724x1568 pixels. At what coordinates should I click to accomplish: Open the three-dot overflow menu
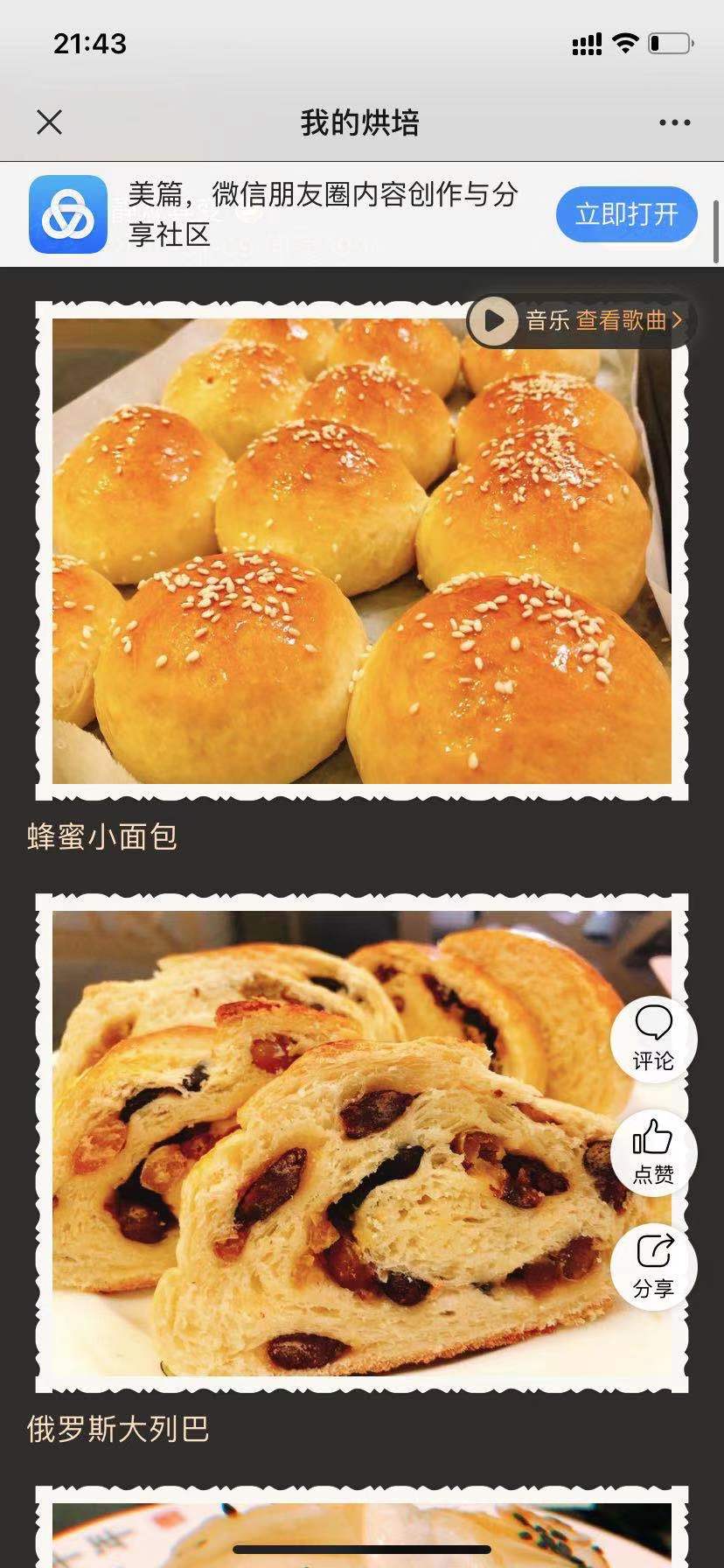(x=674, y=122)
